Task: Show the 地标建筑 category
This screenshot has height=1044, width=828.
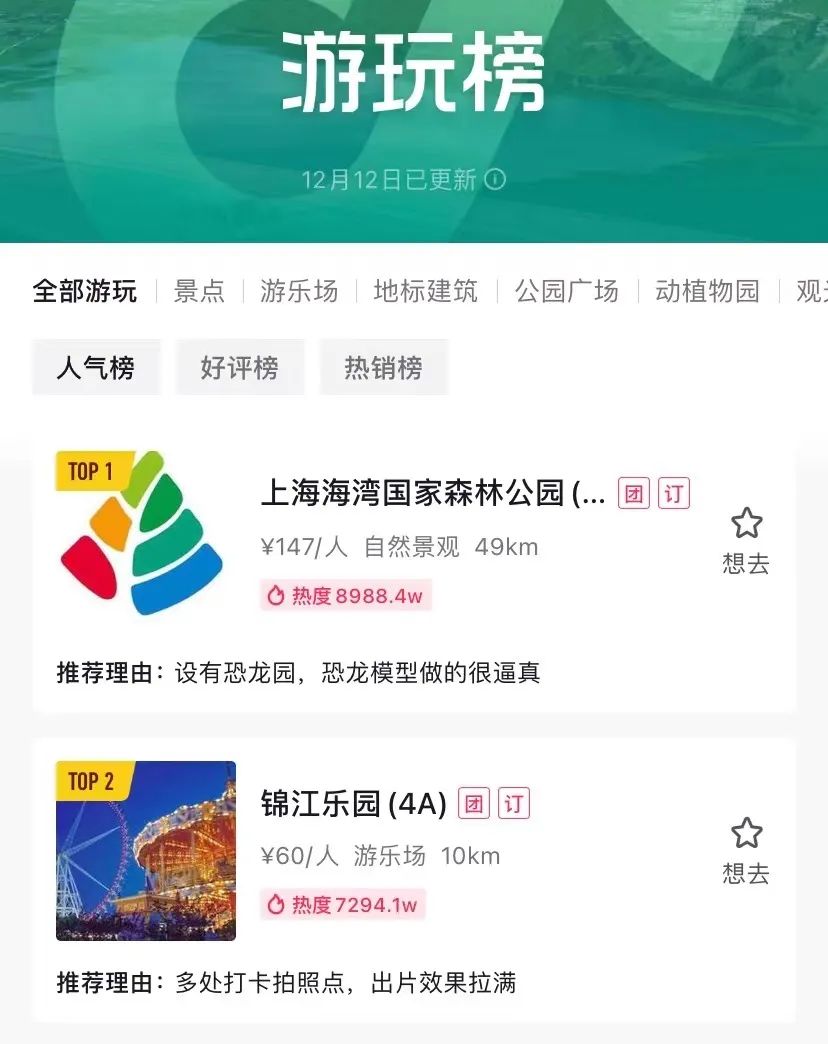Action: (x=425, y=291)
